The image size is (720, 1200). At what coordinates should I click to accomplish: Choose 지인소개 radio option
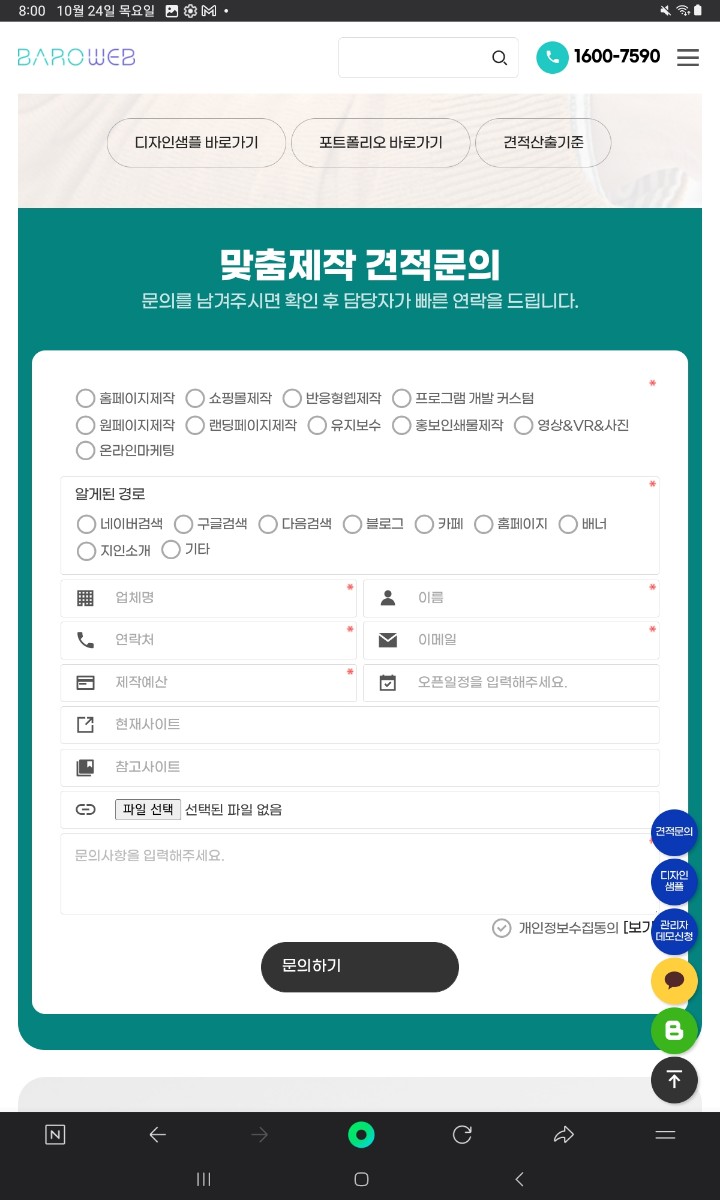coord(87,551)
